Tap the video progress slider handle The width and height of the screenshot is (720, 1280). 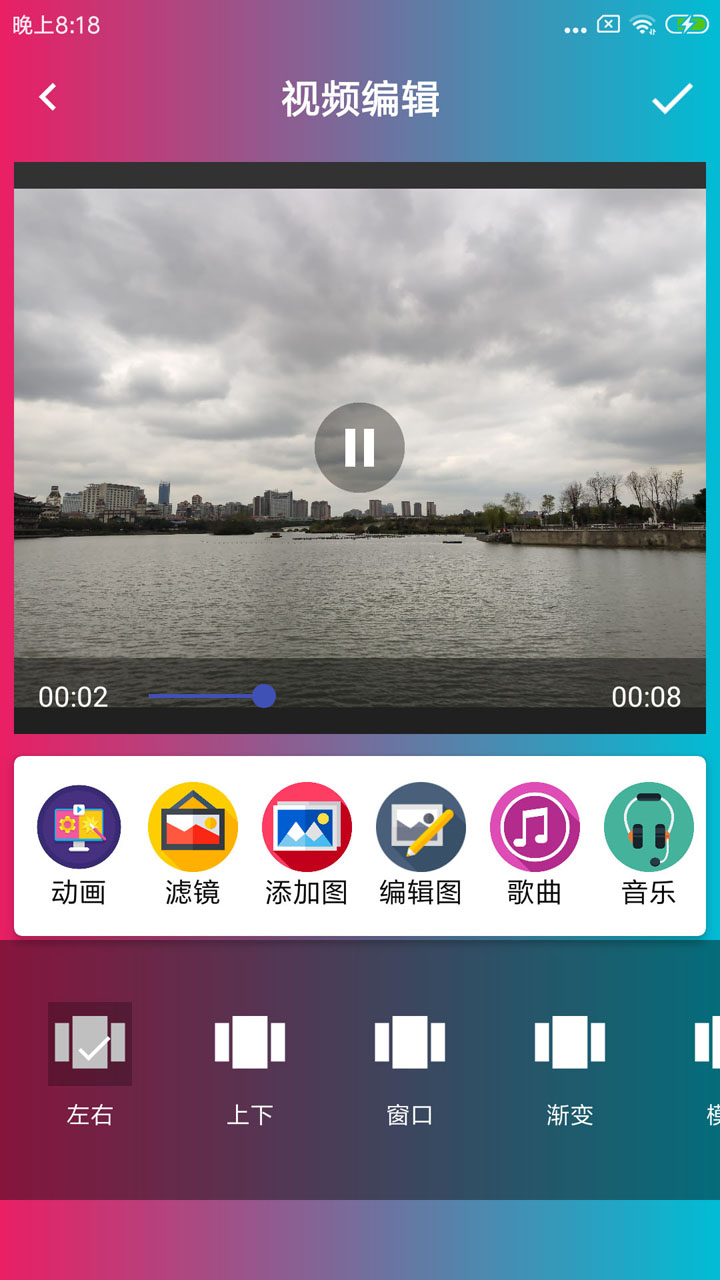pos(264,696)
